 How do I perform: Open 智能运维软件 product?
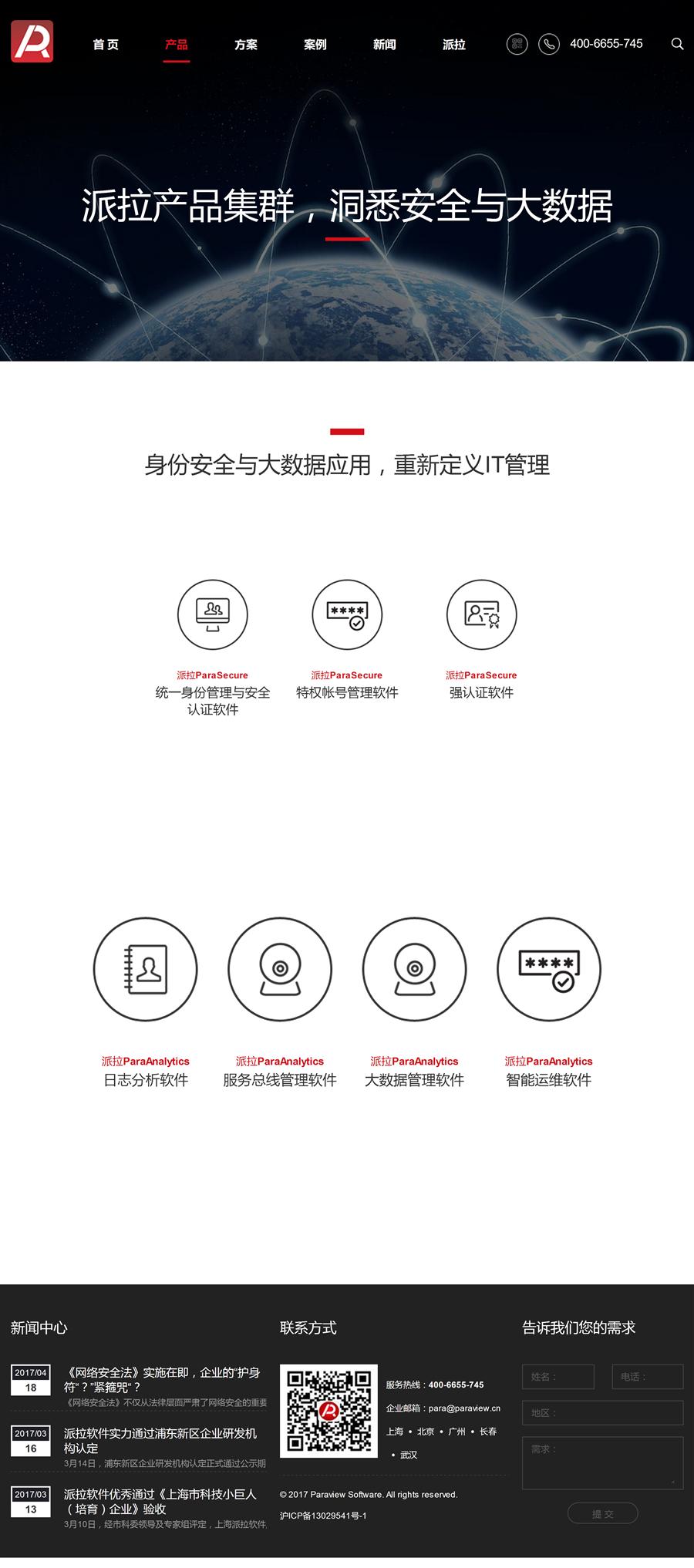(x=548, y=969)
